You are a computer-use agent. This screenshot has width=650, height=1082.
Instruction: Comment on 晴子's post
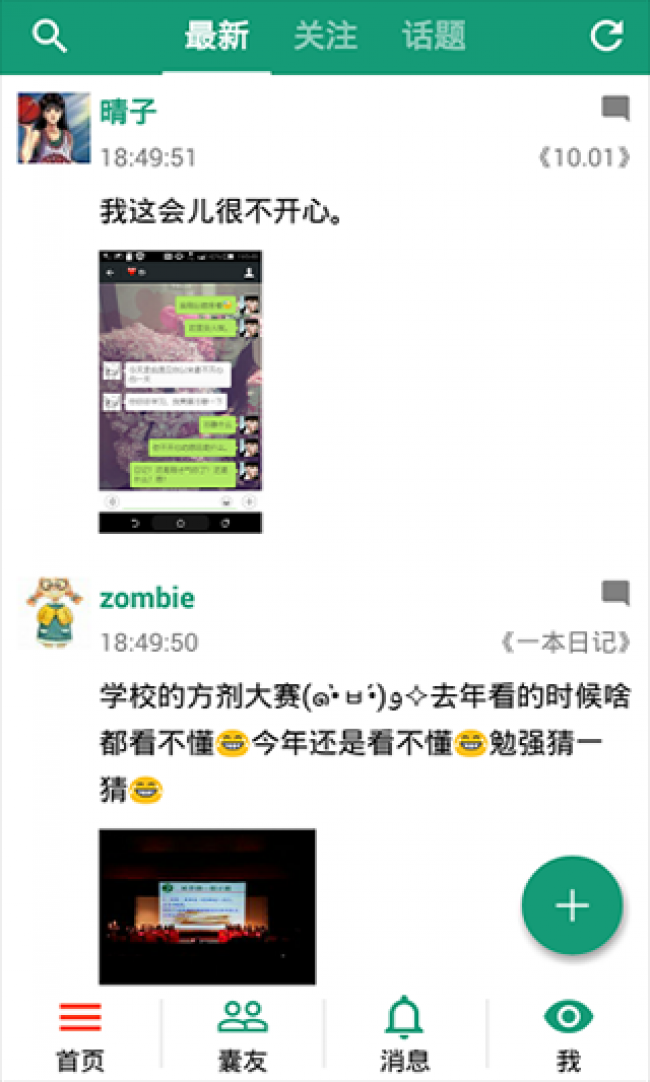point(615,108)
